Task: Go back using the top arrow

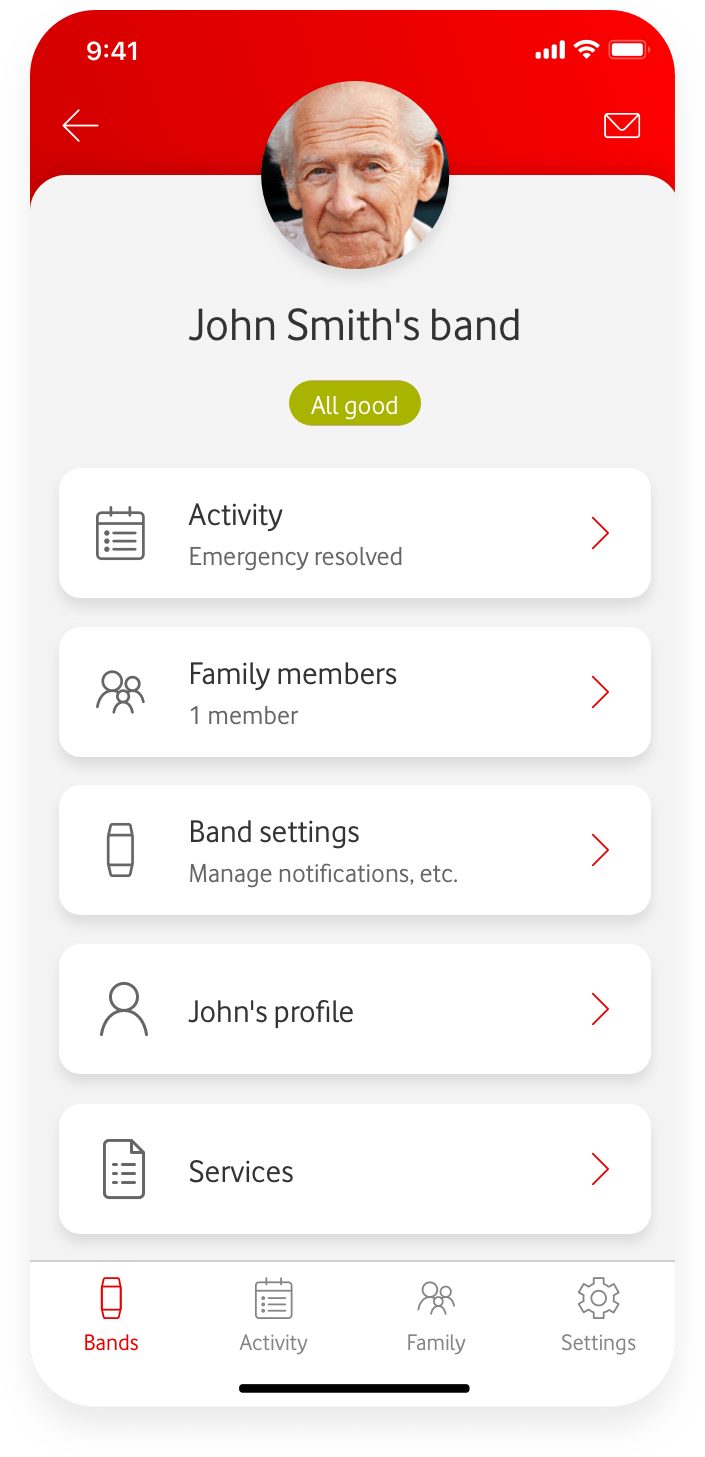Action: pyautogui.click(x=80, y=125)
